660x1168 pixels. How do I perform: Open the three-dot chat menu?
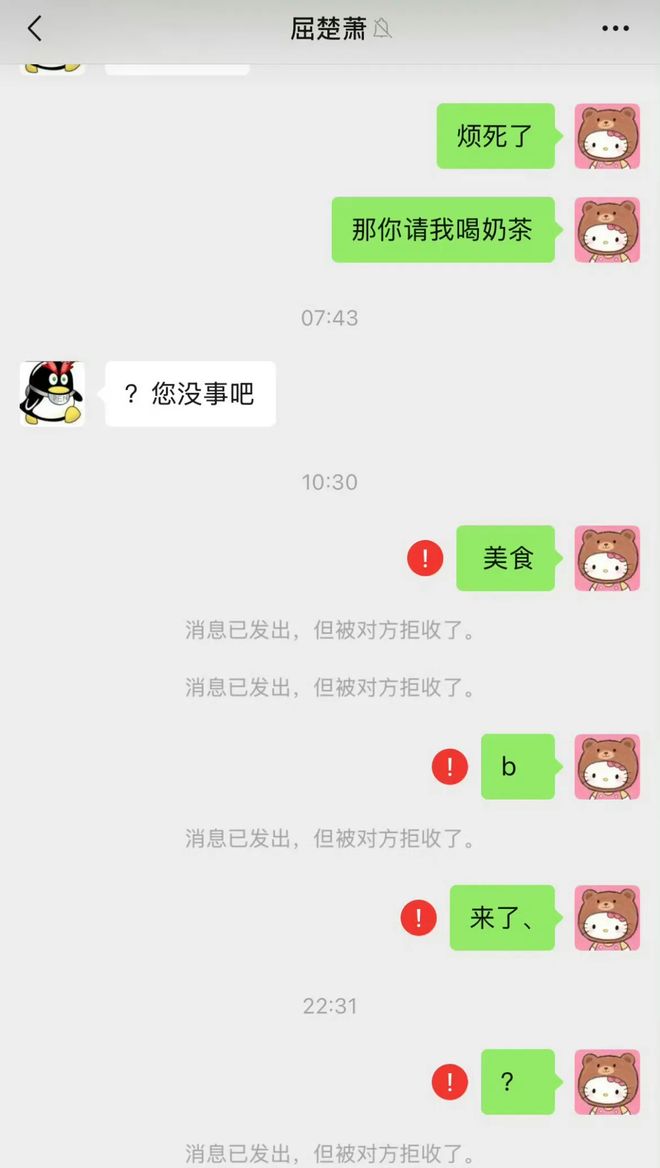(615, 29)
